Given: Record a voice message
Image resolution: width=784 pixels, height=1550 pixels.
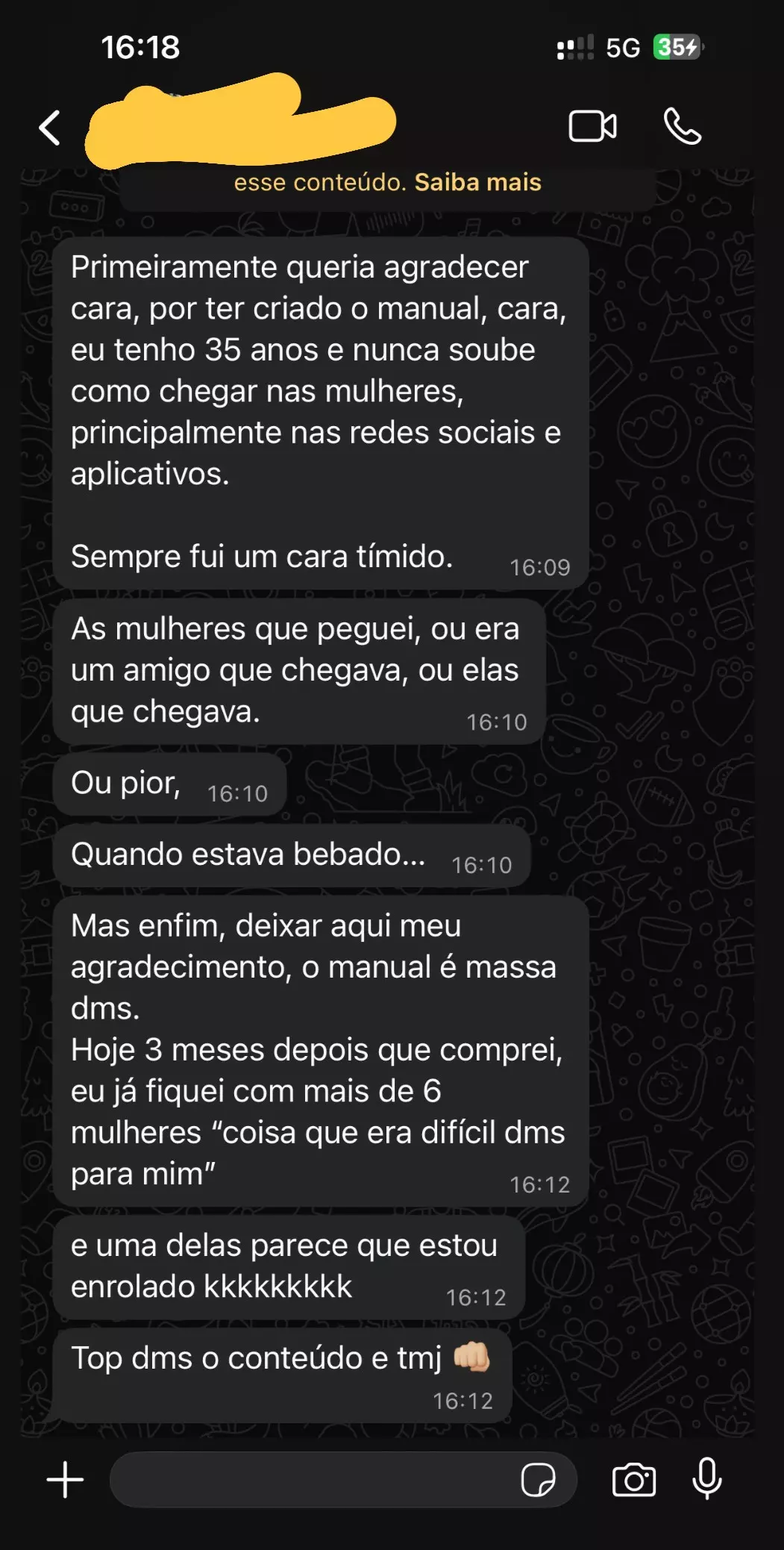Looking at the screenshot, I should (x=706, y=1478).
